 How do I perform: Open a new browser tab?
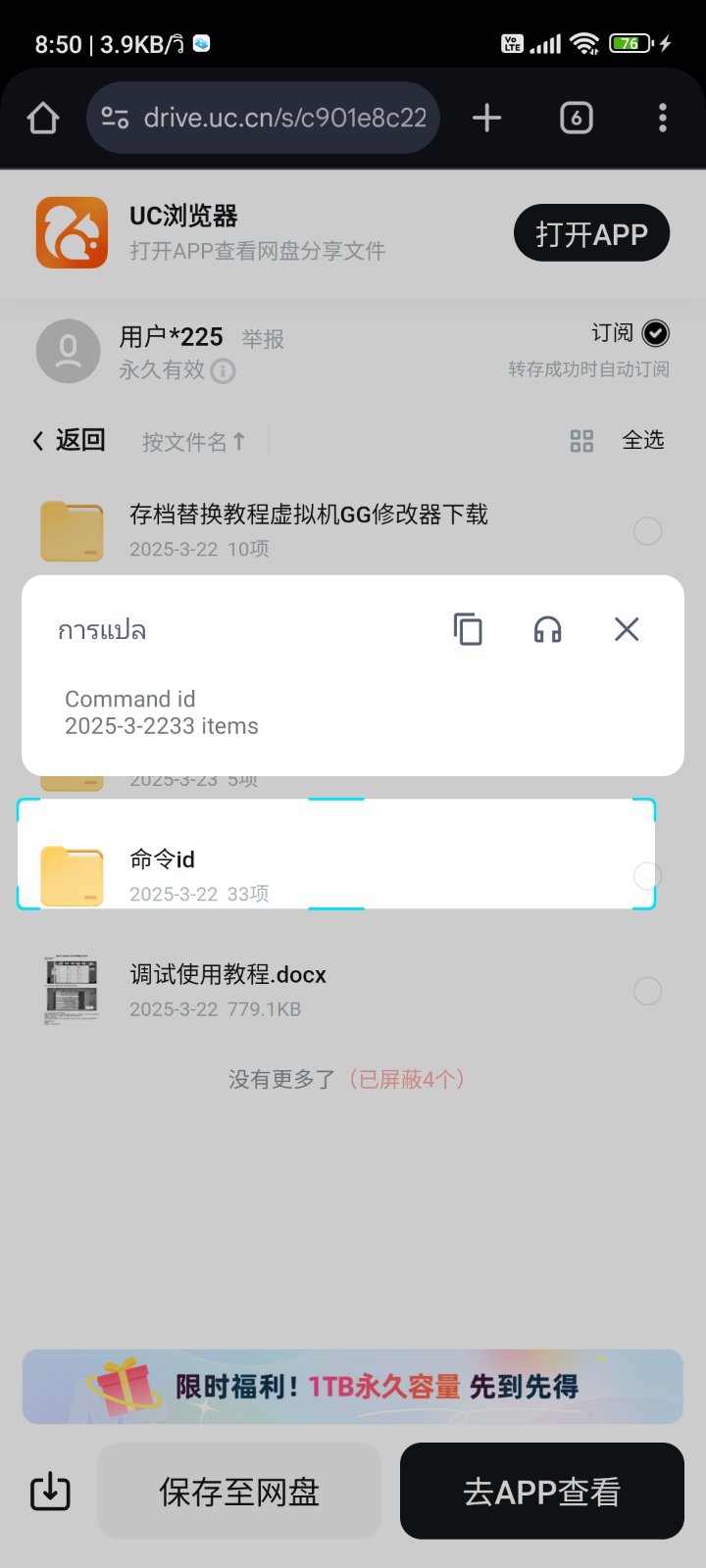[486, 119]
